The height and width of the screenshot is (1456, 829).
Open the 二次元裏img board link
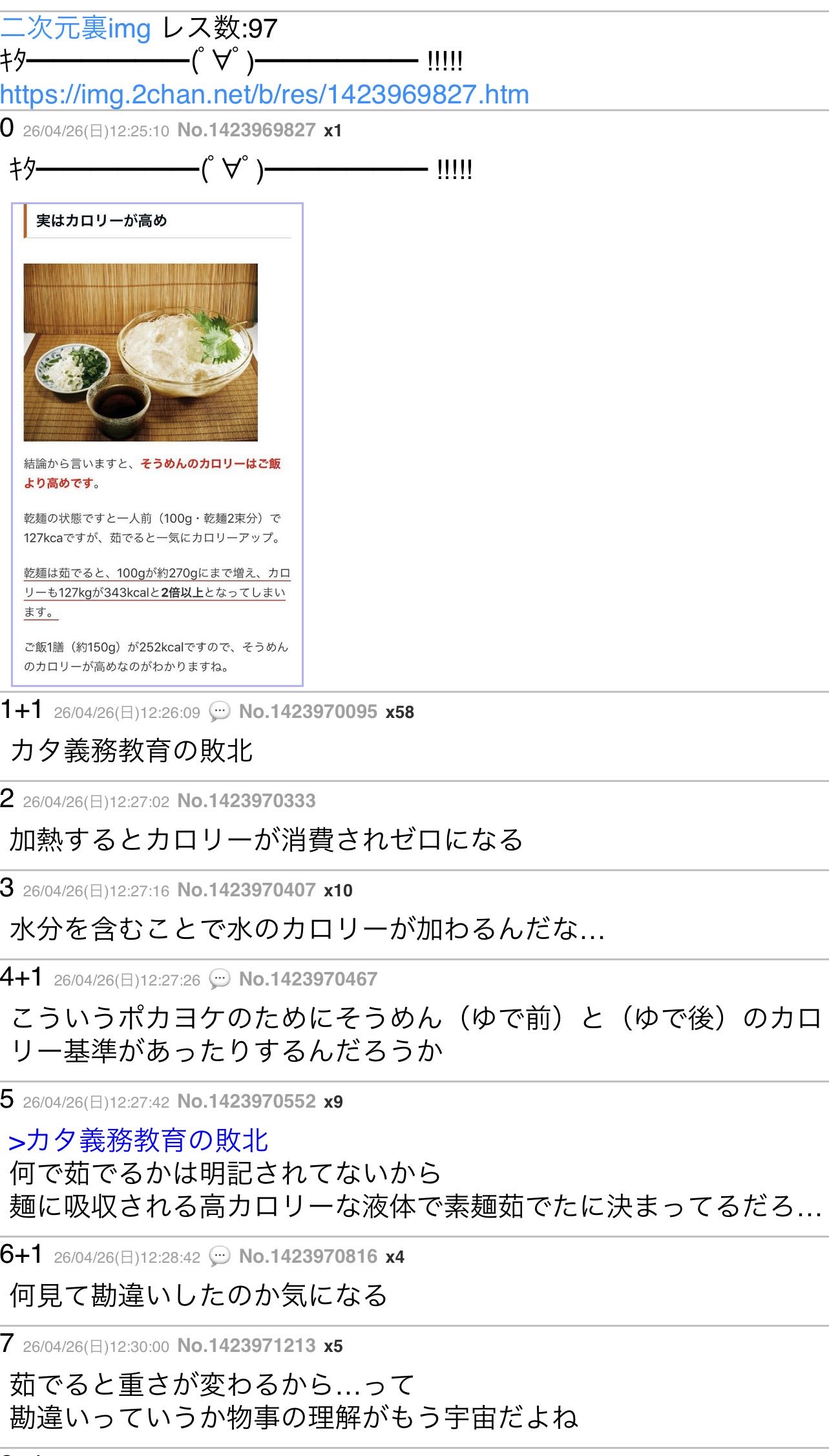76,28
